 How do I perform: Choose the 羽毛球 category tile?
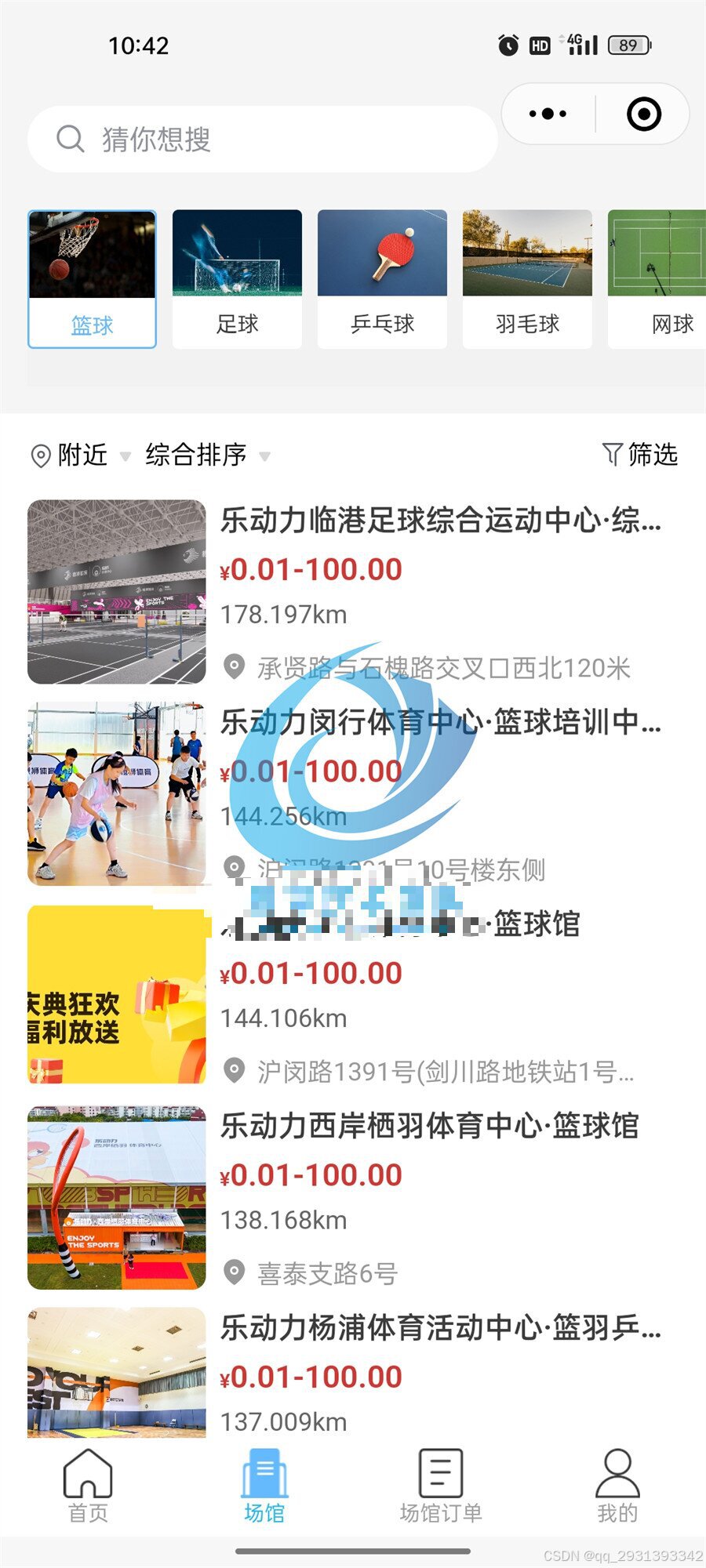527,279
